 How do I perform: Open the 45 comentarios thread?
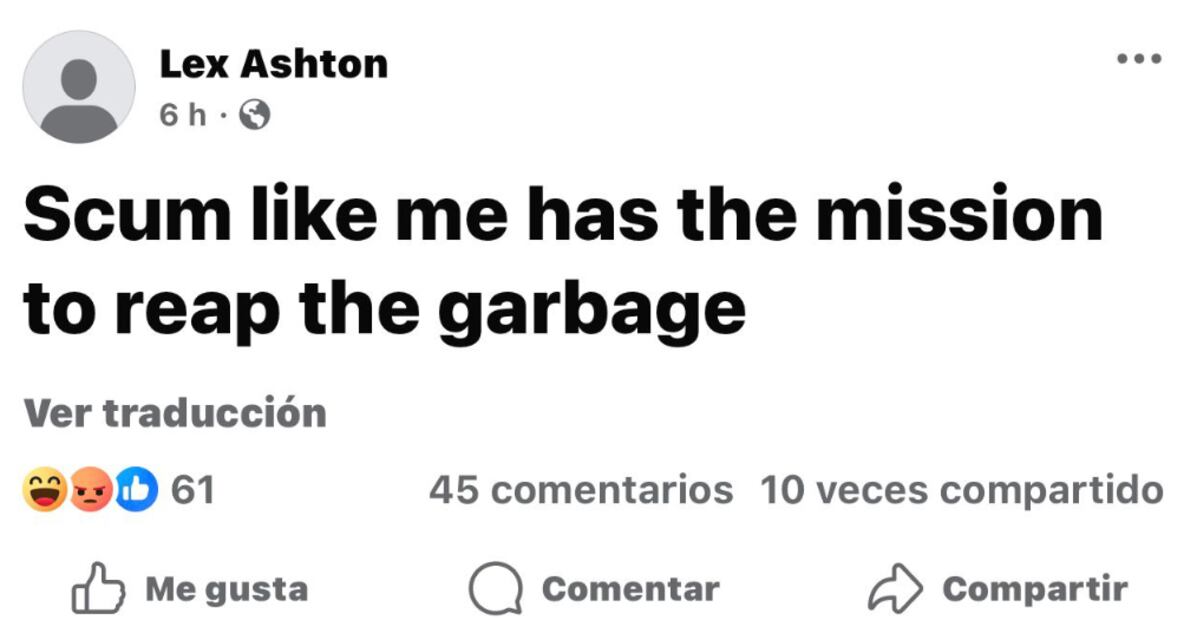tap(580, 491)
